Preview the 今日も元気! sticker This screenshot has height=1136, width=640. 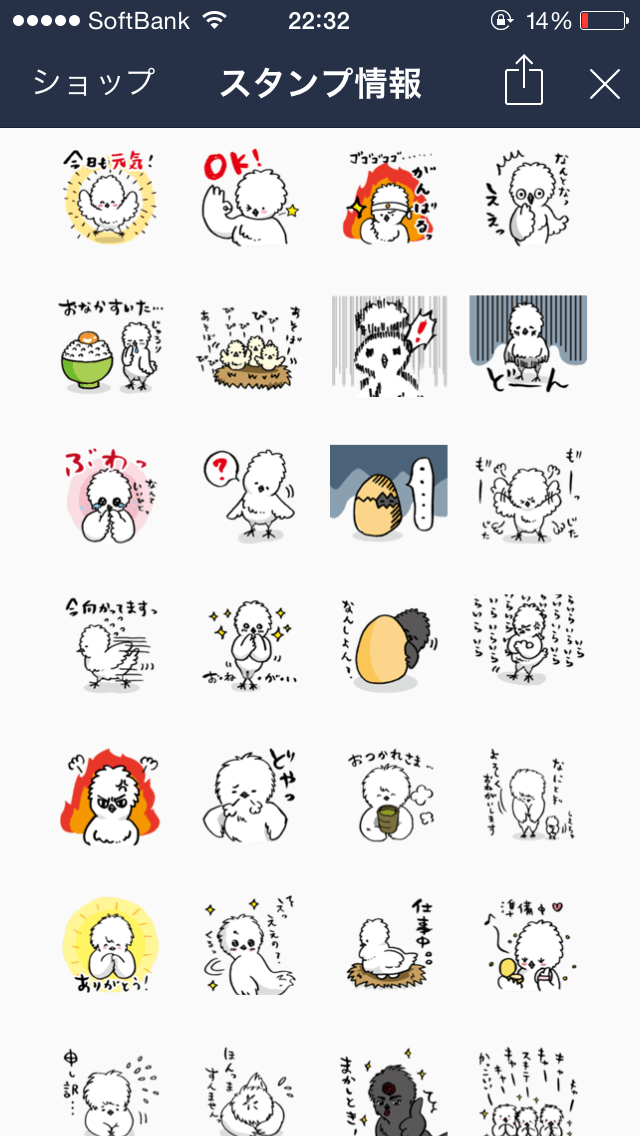(x=109, y=196)
